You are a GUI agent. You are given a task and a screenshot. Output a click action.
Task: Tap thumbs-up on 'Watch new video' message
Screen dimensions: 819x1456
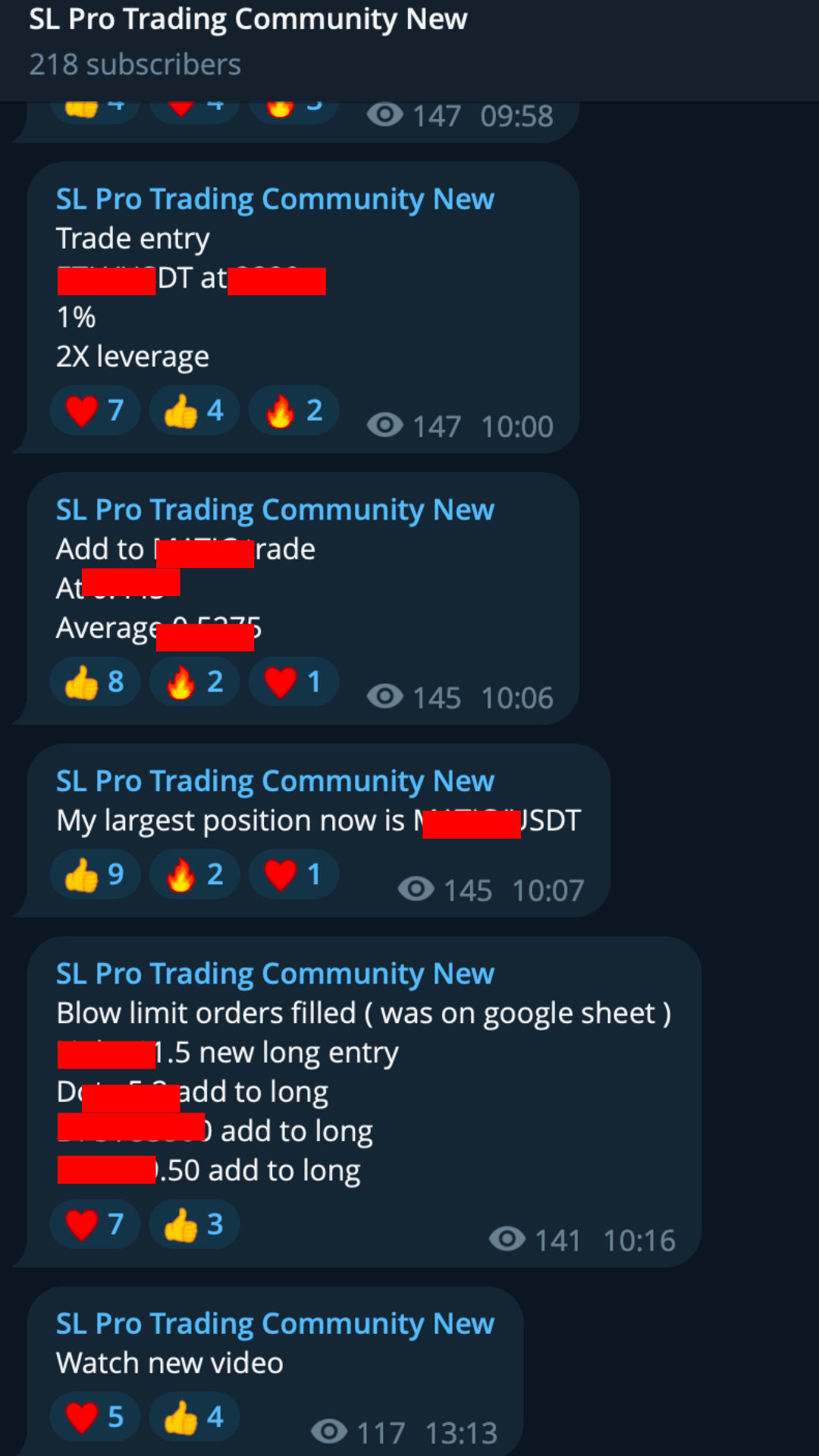click(194, 1417)
